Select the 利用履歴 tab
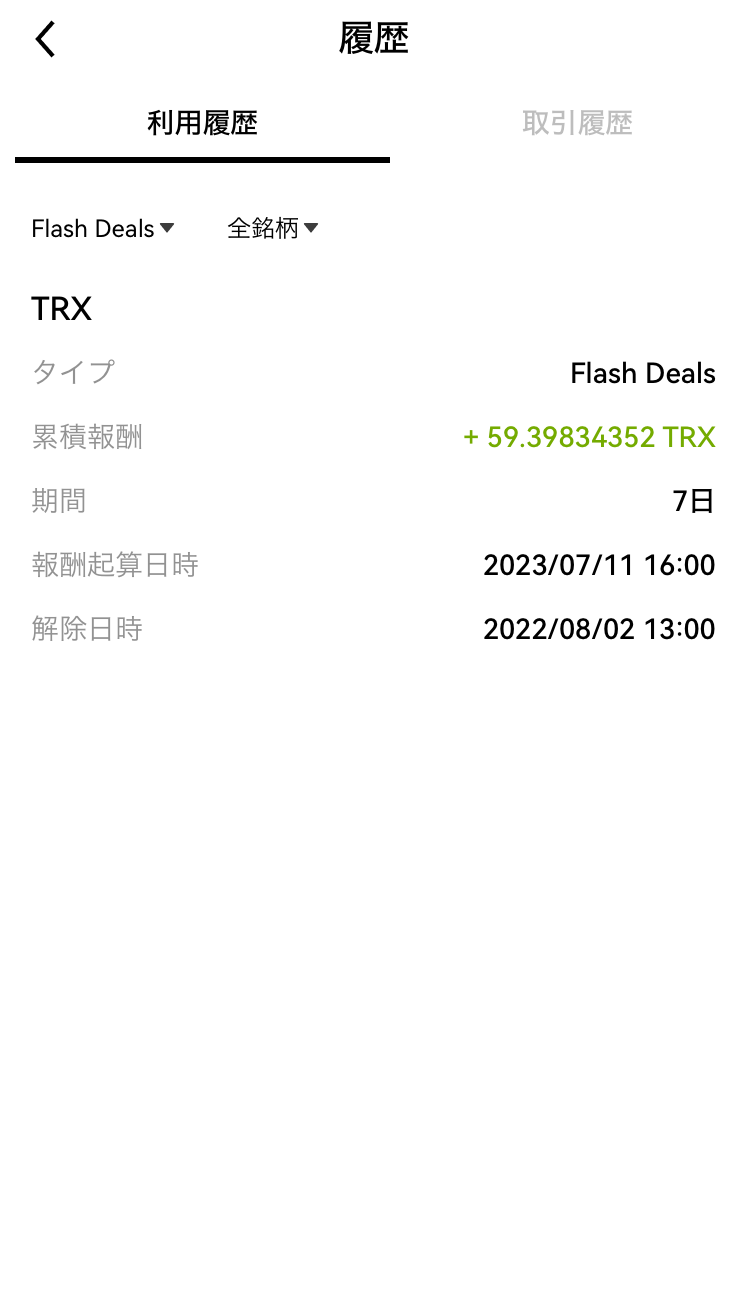The image size is (749, 1289). pos(202,123)
